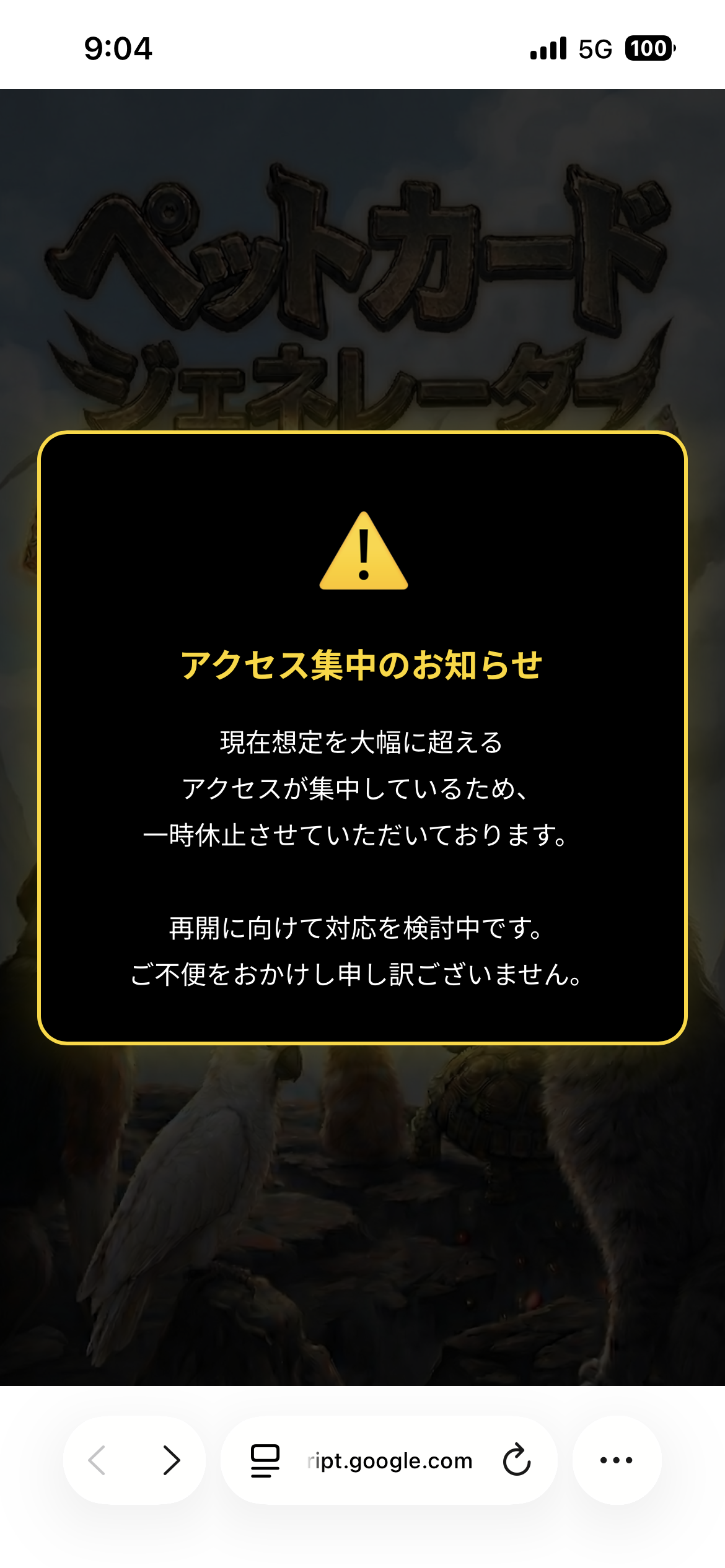Go back to the previous page
Viewport: 725px width, 1568px height.
[97, 1460]
